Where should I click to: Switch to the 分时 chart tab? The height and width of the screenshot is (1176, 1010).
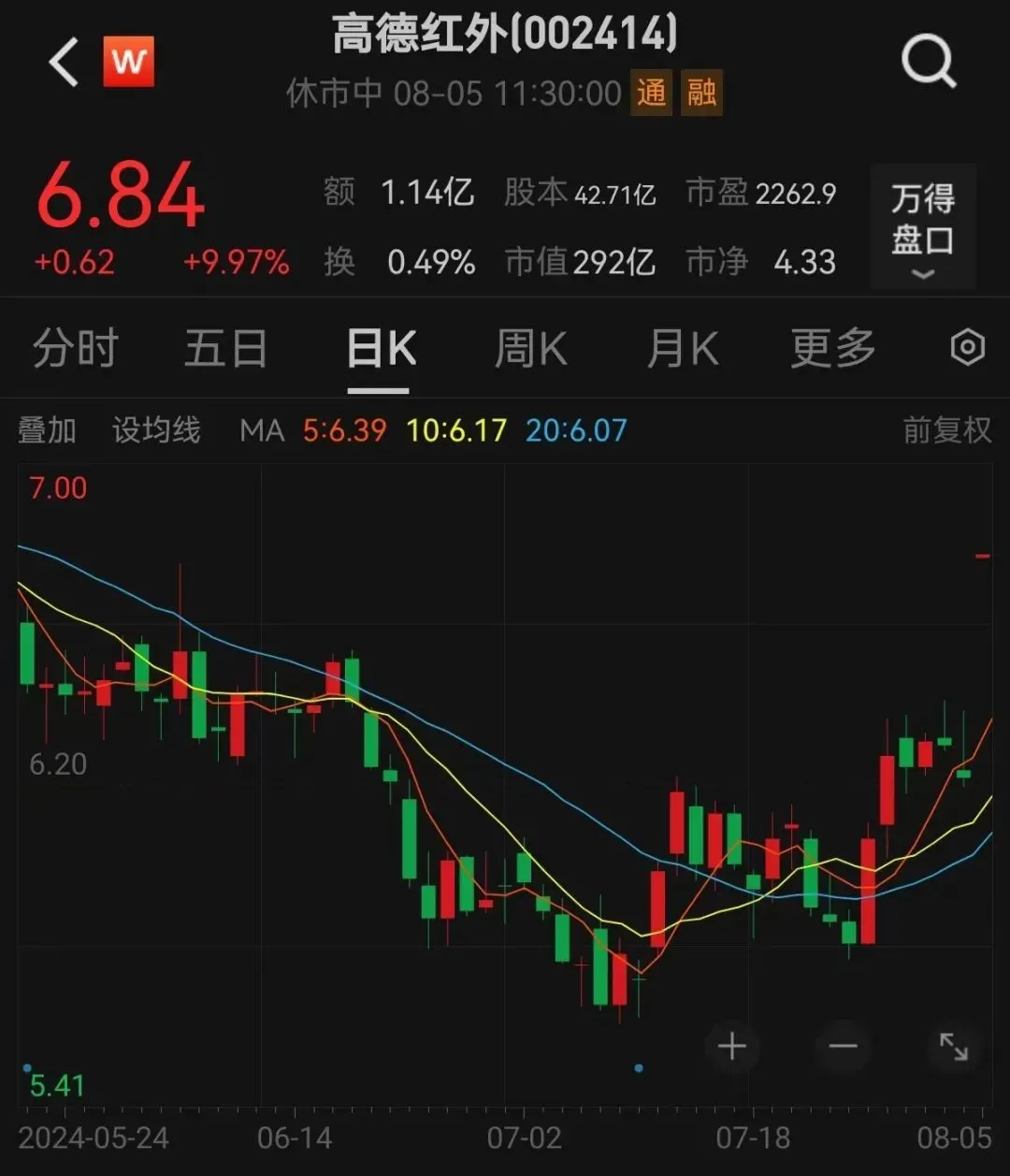[75, 350]
